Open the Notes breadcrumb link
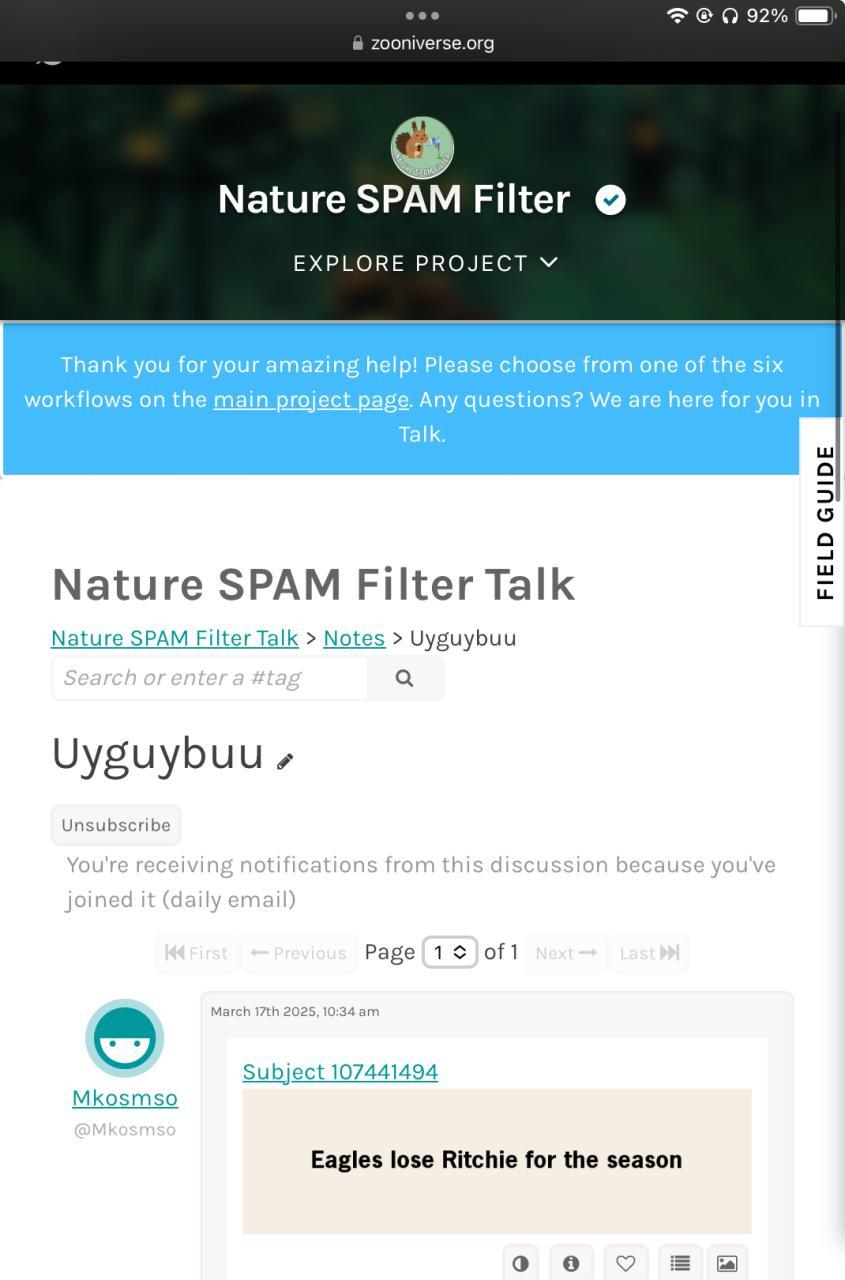845x1280 pixels. pos(354,638)
